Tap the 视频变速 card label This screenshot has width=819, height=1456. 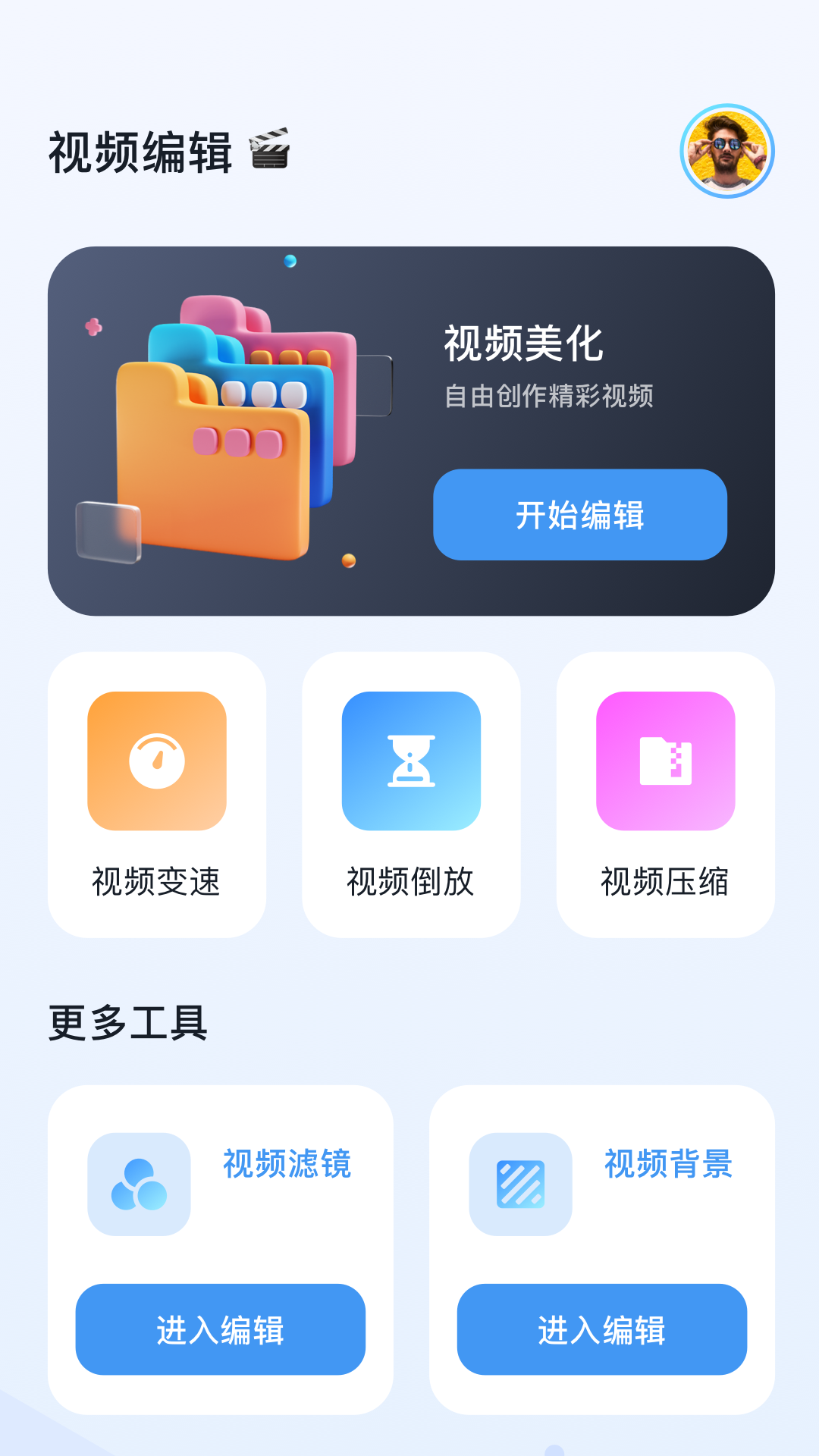[x=158, y=882]
